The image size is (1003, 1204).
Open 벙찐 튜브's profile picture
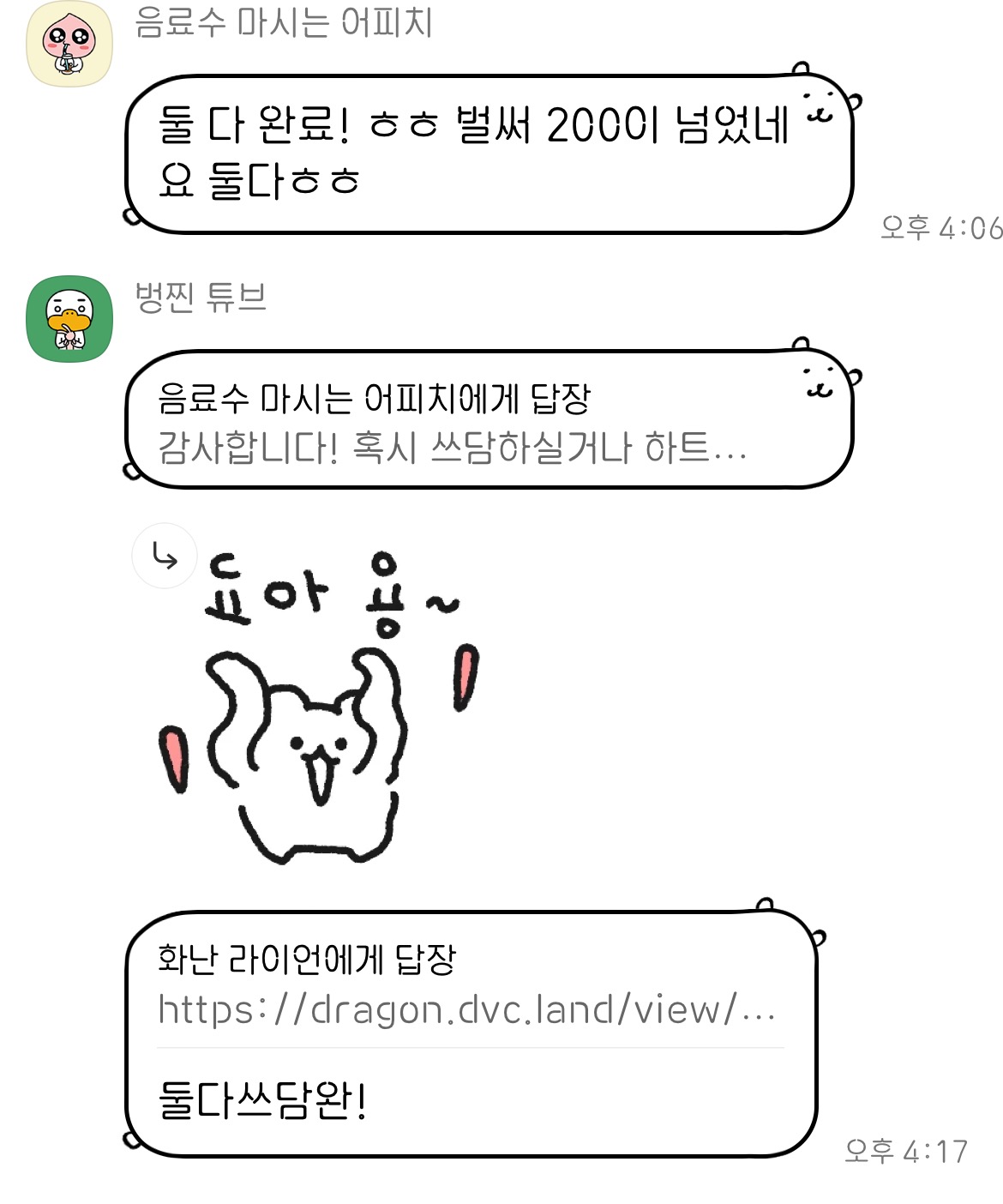pyautogui.click(x=69, y=319)
